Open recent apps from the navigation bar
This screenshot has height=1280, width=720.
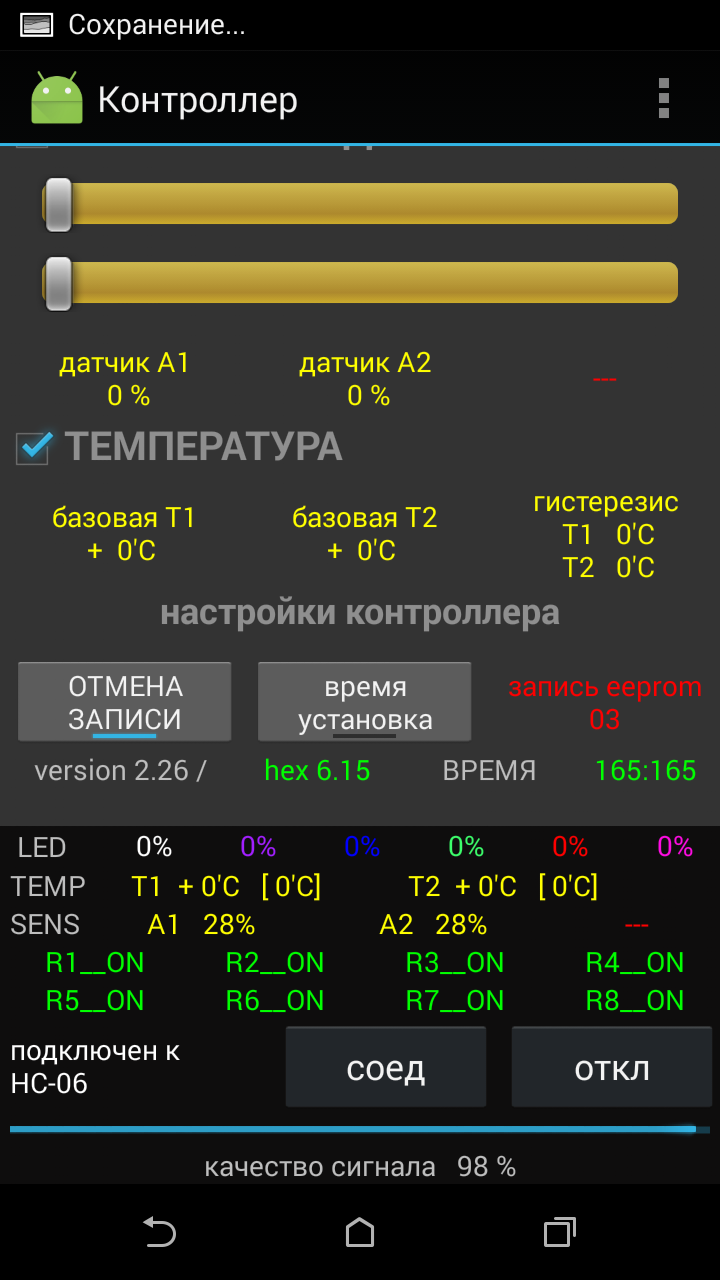560,1232
